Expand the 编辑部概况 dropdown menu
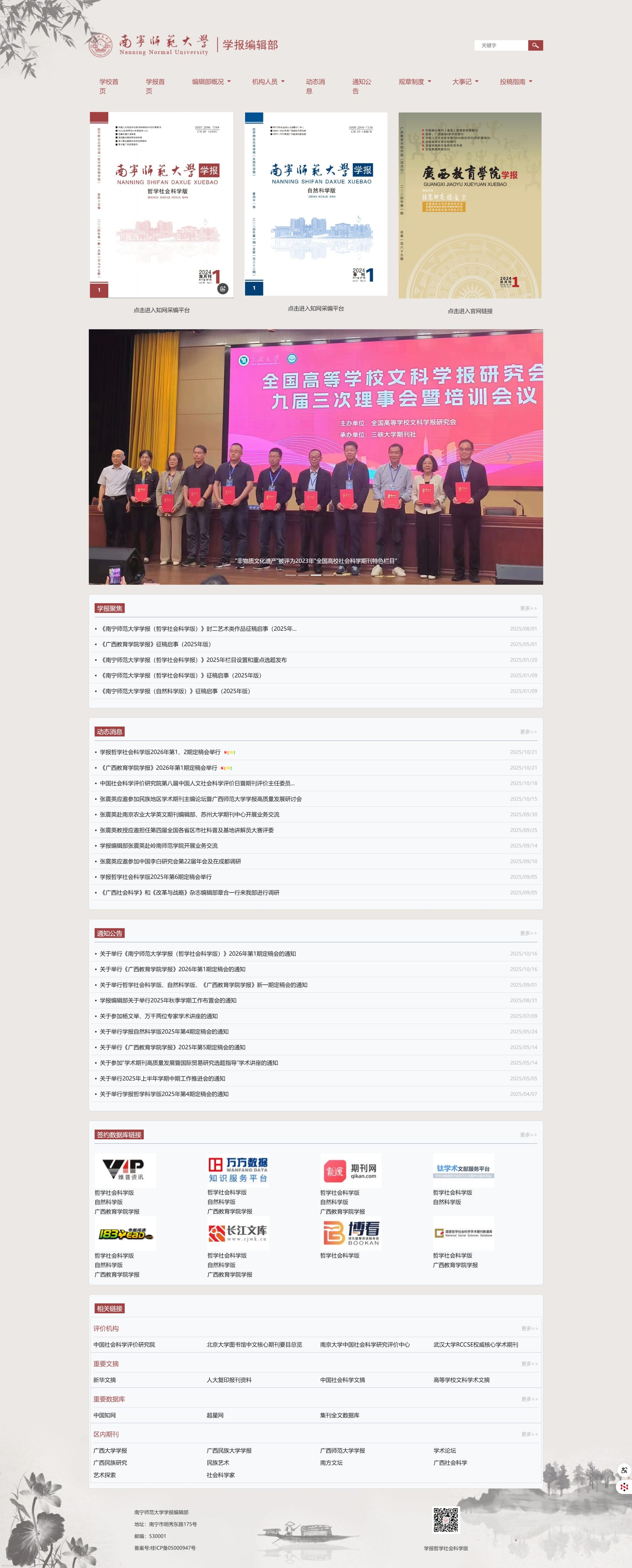Image resolution: width=632 pixels, height=1568 pixels. [211, 81]
